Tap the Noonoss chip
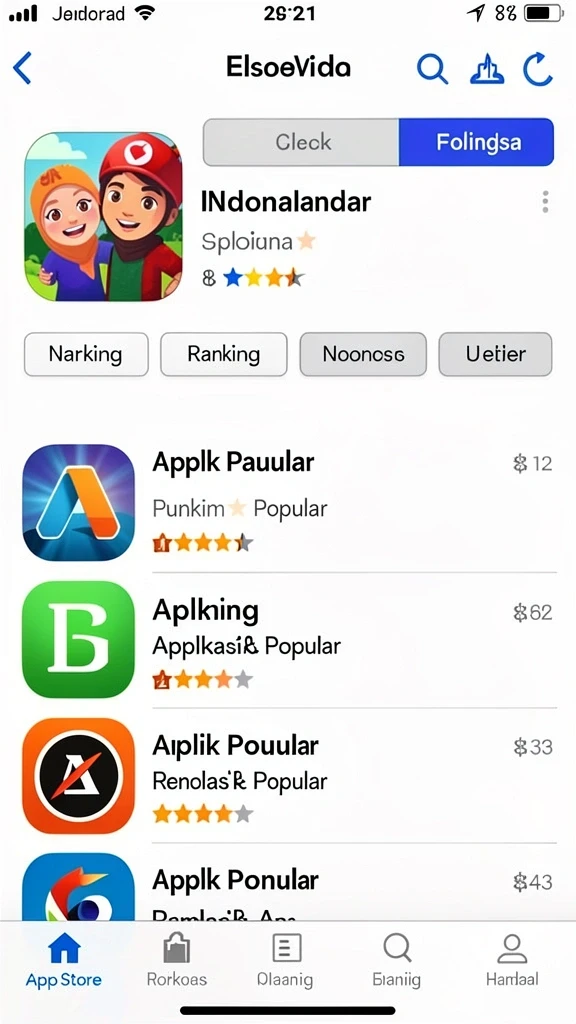The height and width of the screenshot is (1024, 576). coord(363,354)
